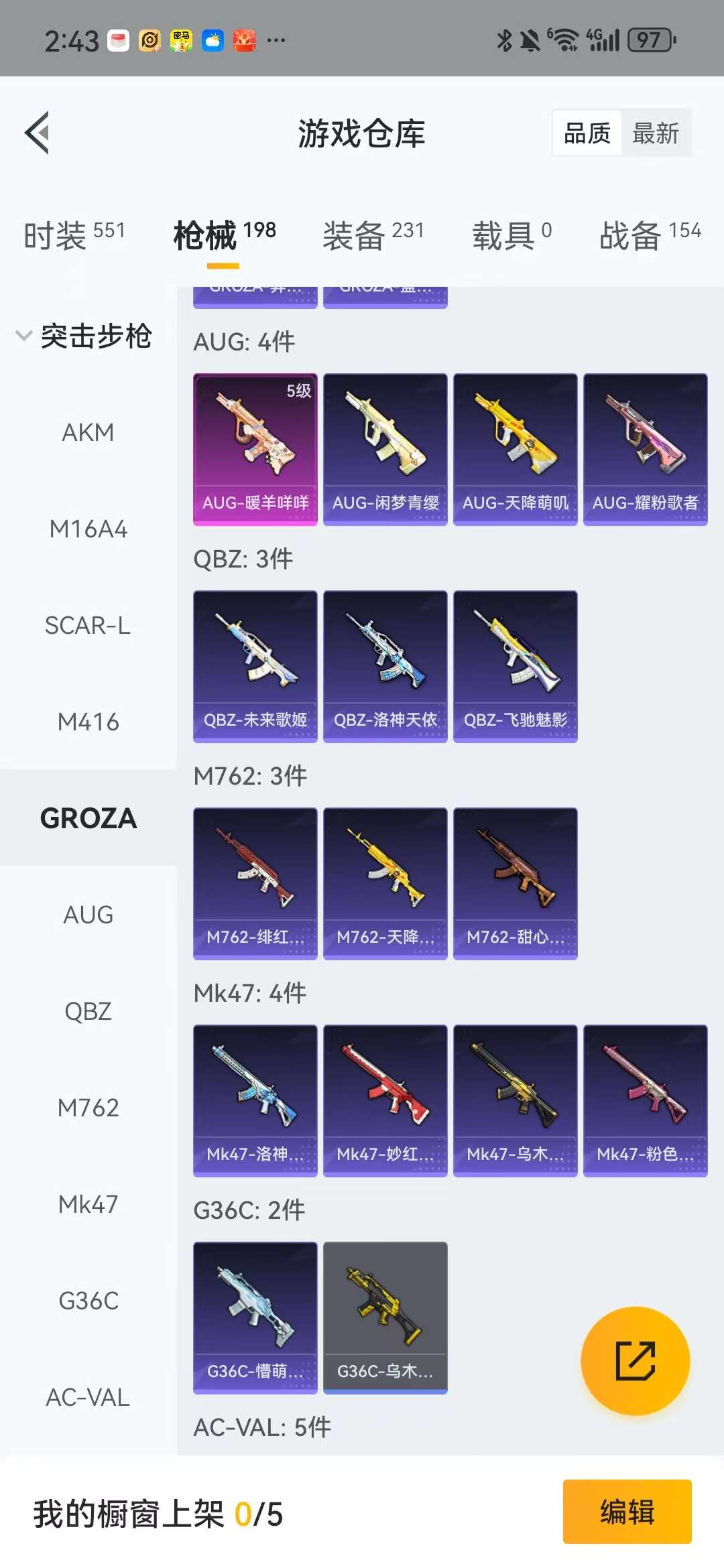Select SCAR-L in the sidebar
Screen dimensions: 724x1568
click(x=88, y=626)
